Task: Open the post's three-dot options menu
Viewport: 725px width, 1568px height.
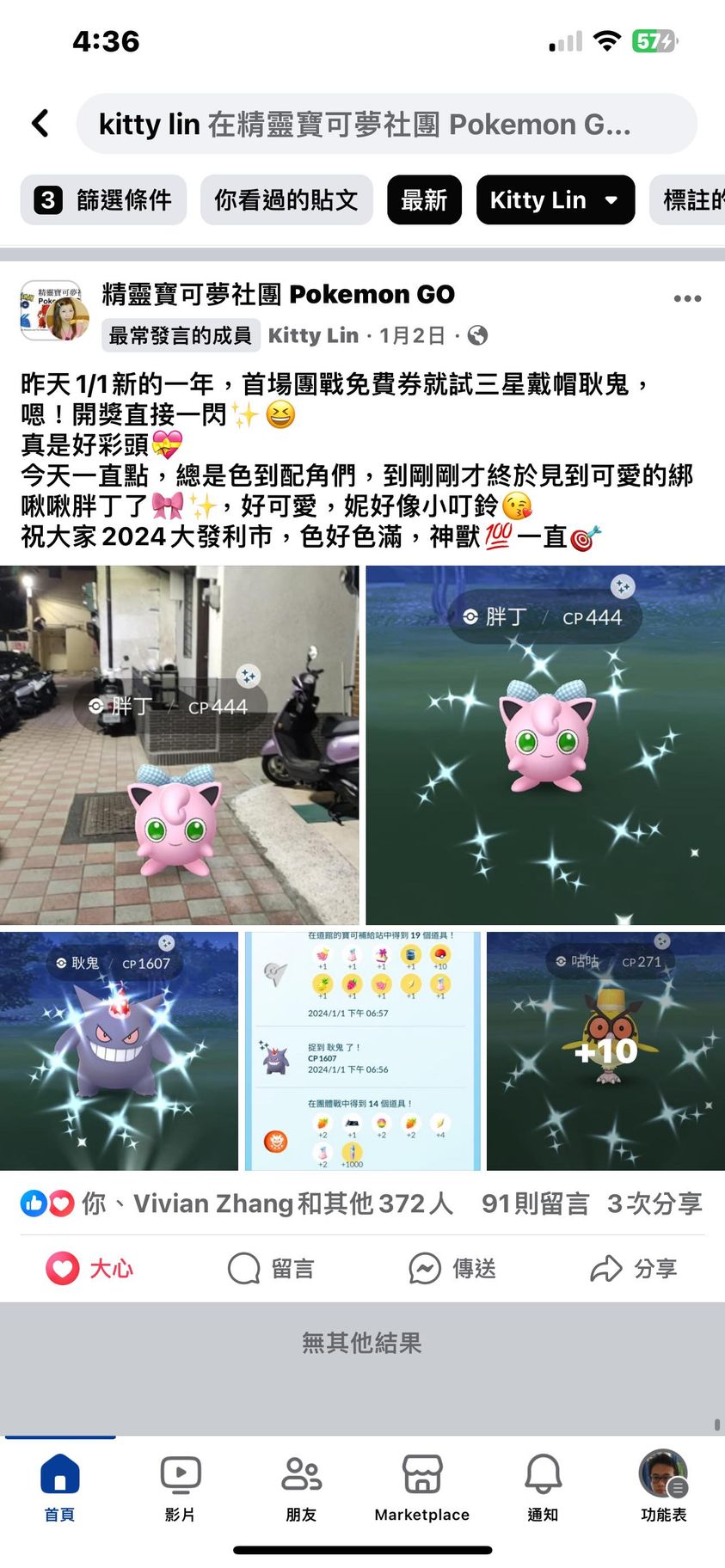Action: (687, 298)
